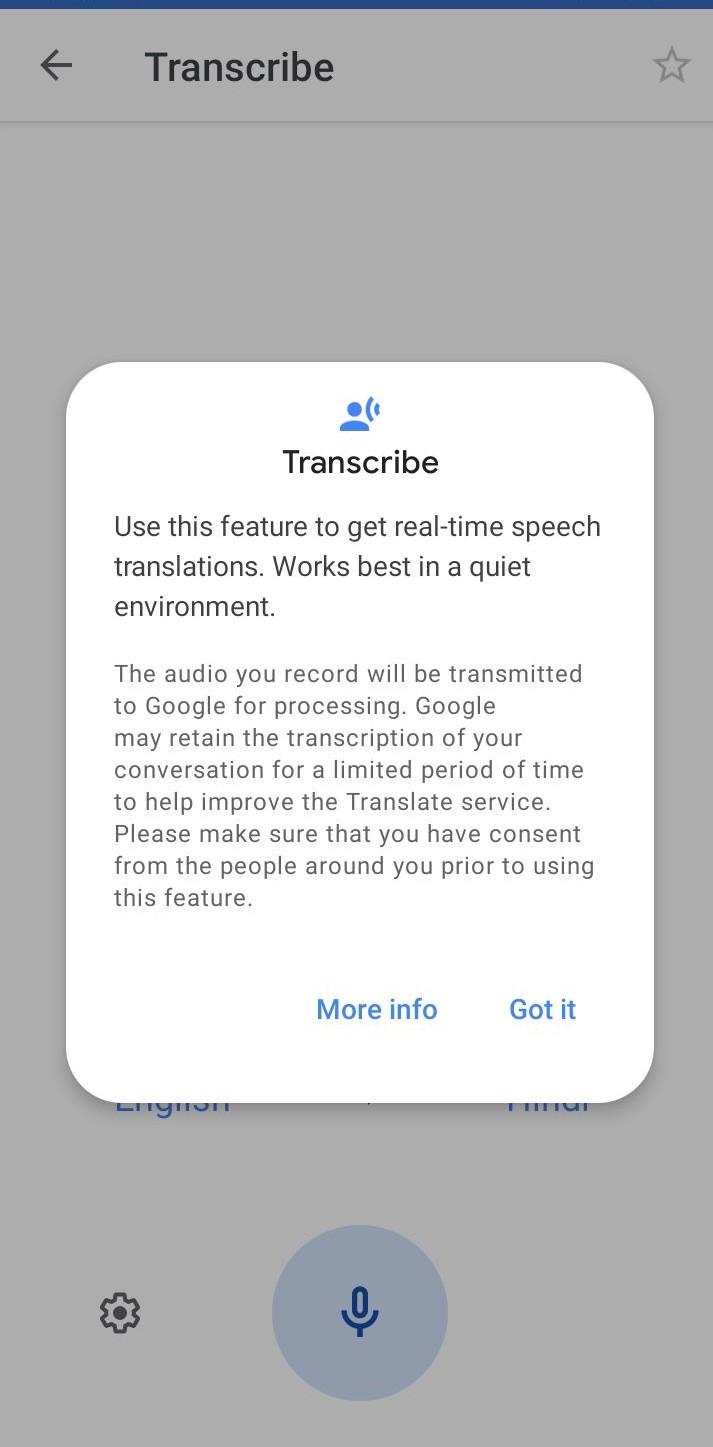Open Transcribe settings gear
The width and height of the screenshot is (713, 1447).
[120, 1312]
